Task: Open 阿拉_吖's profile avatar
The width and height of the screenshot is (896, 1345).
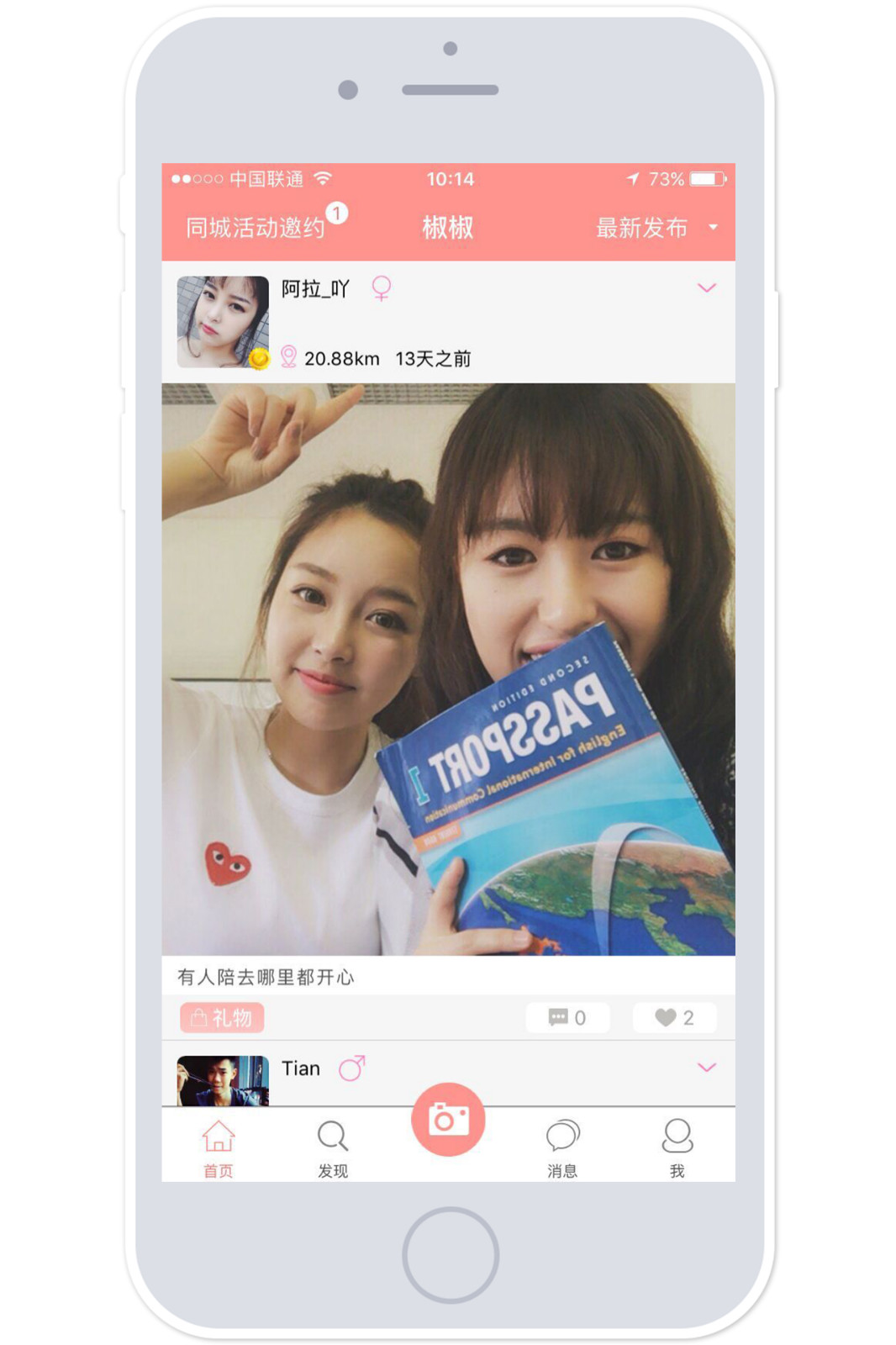Action: pyautogui.click(x=223, y=322)
